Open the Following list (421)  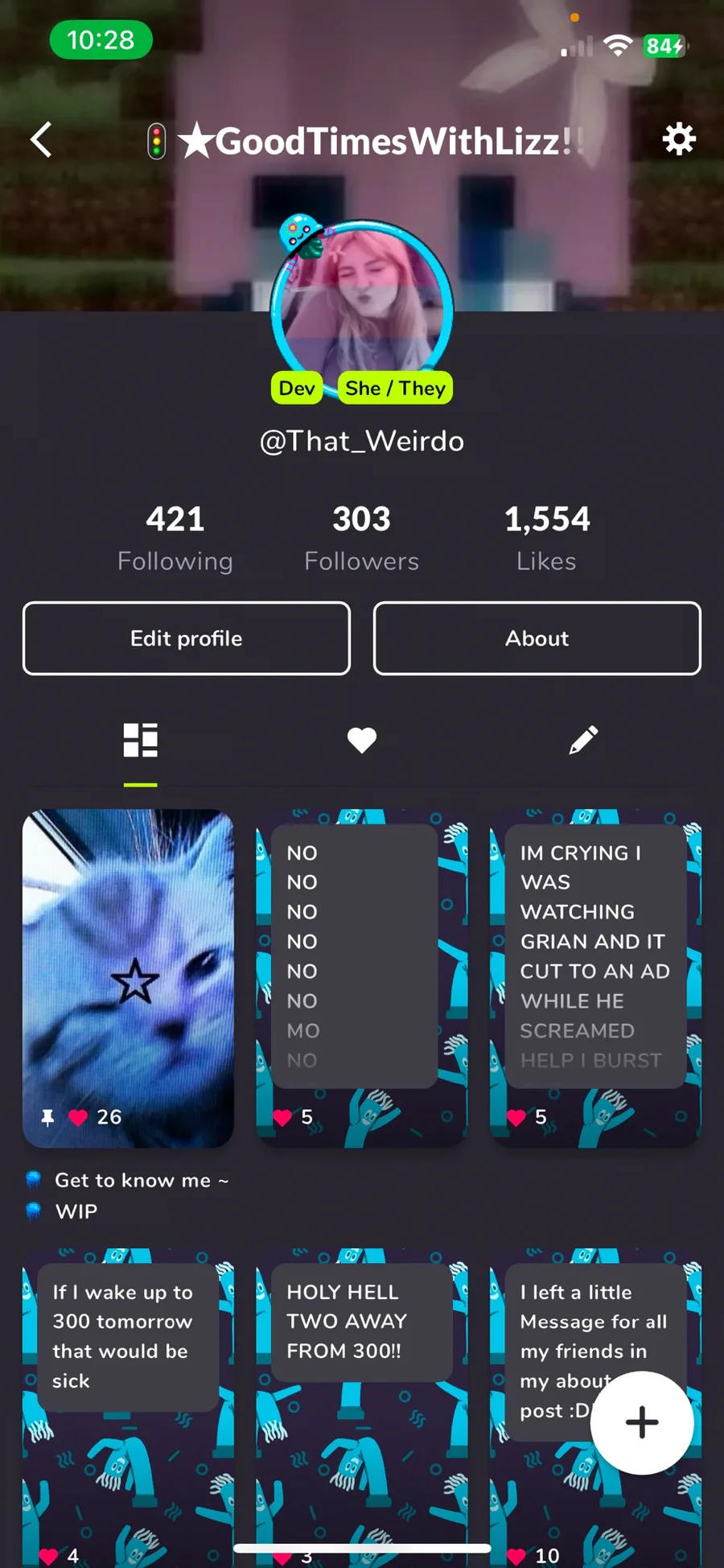(175, 537)
